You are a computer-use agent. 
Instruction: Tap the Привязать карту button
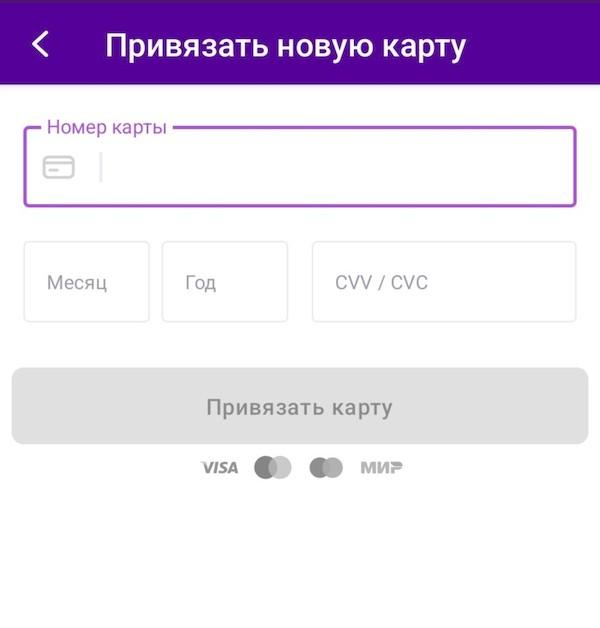coord(299,407)
